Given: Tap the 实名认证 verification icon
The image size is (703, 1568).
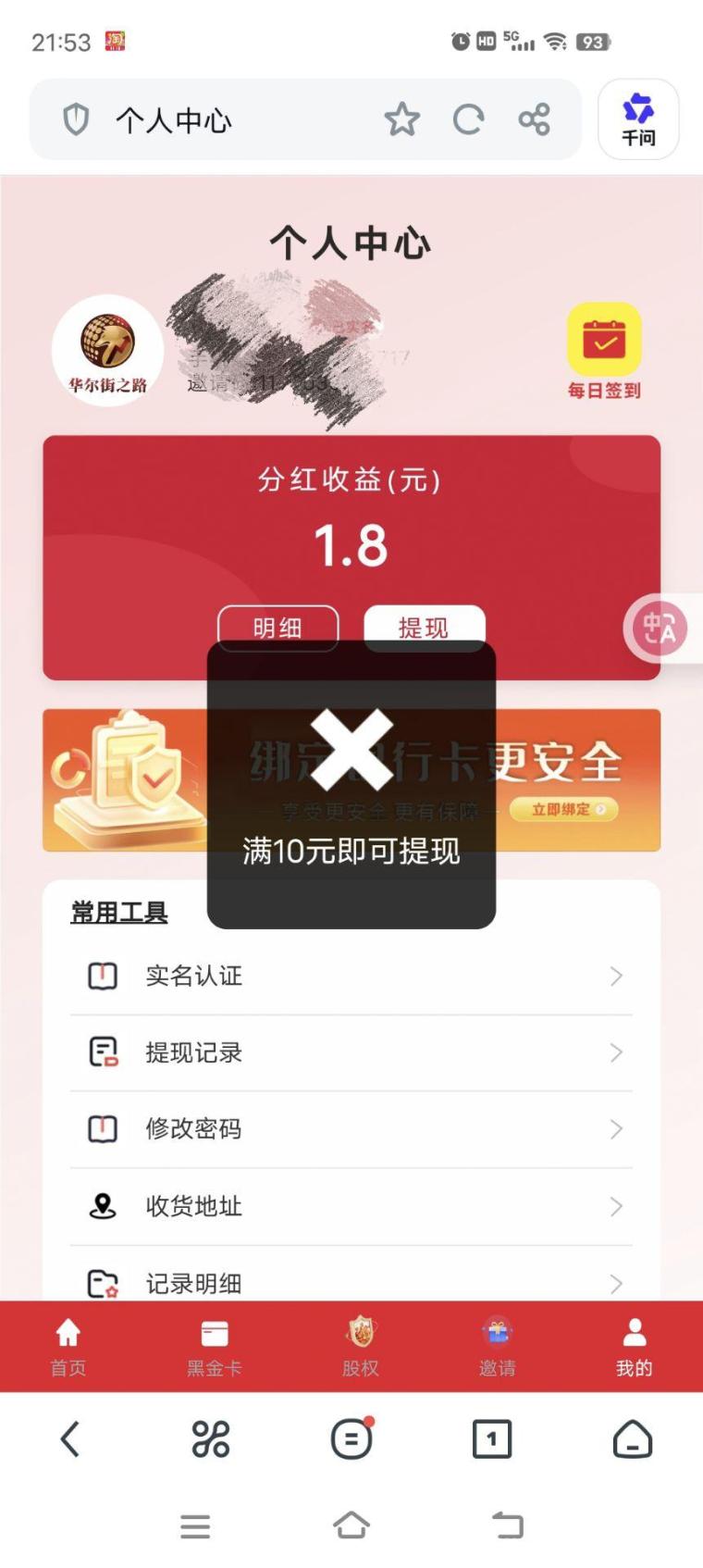Looking at the screenshot, I should tap(102, 976).
